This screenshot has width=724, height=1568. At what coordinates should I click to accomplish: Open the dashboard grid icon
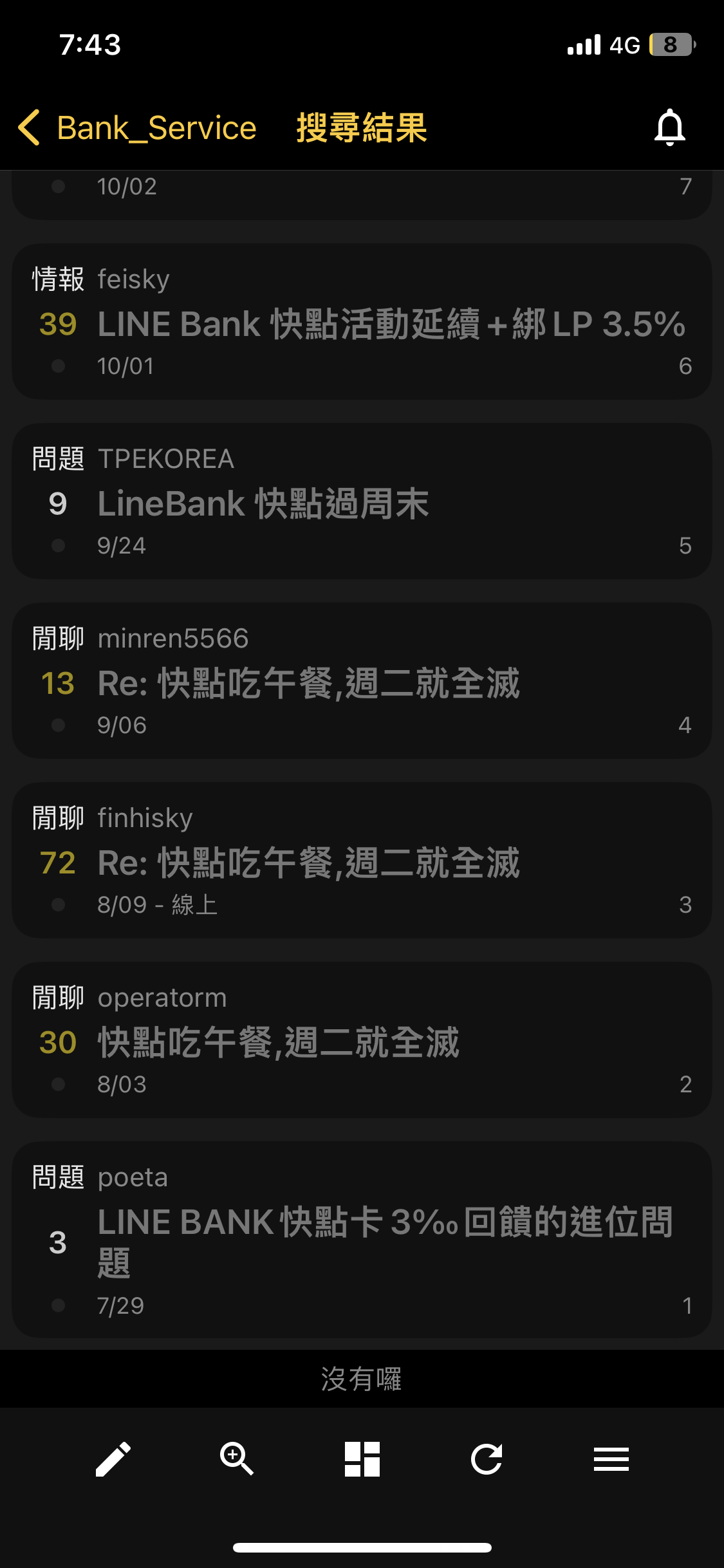coord(362,1459)
